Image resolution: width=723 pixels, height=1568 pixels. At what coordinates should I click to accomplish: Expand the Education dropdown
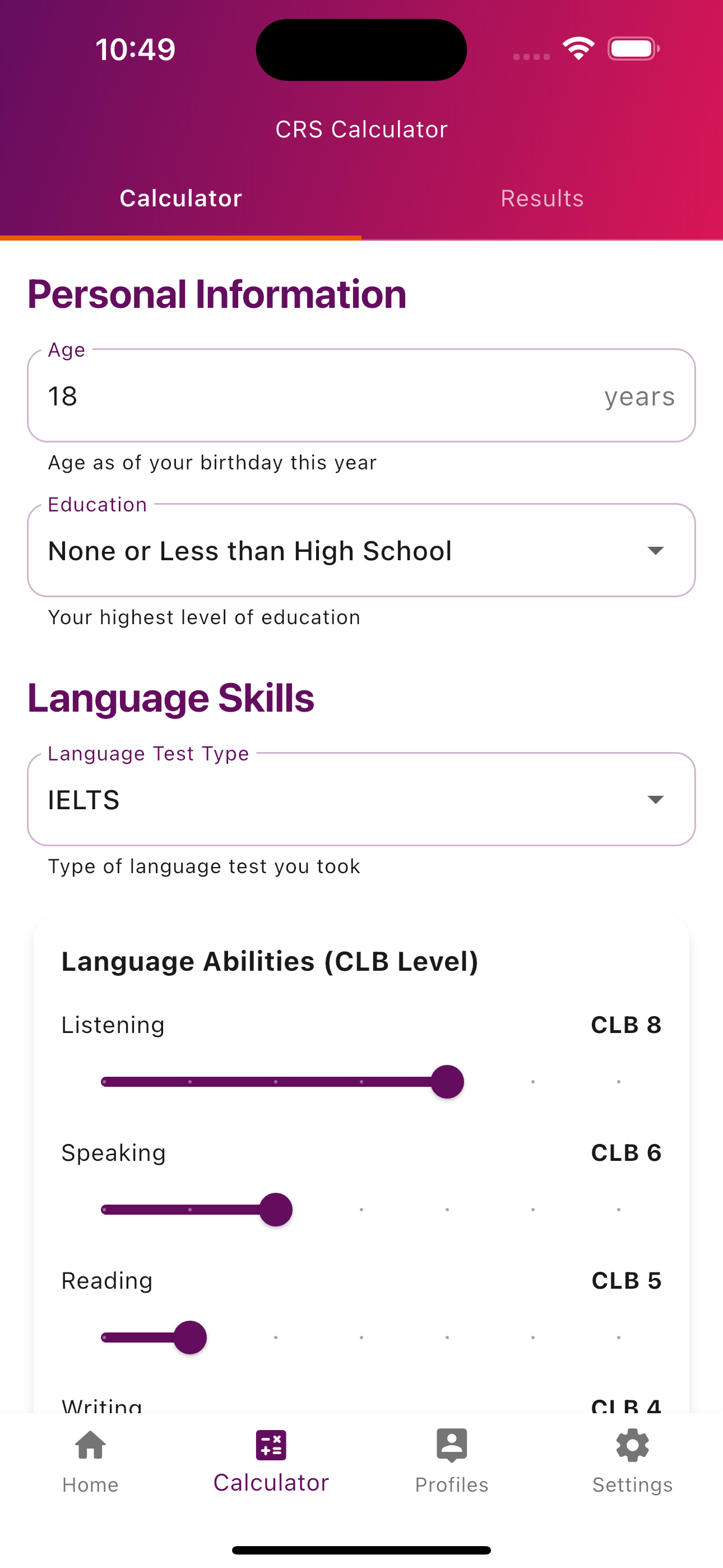pyautogui.click(x=361, y=551)
